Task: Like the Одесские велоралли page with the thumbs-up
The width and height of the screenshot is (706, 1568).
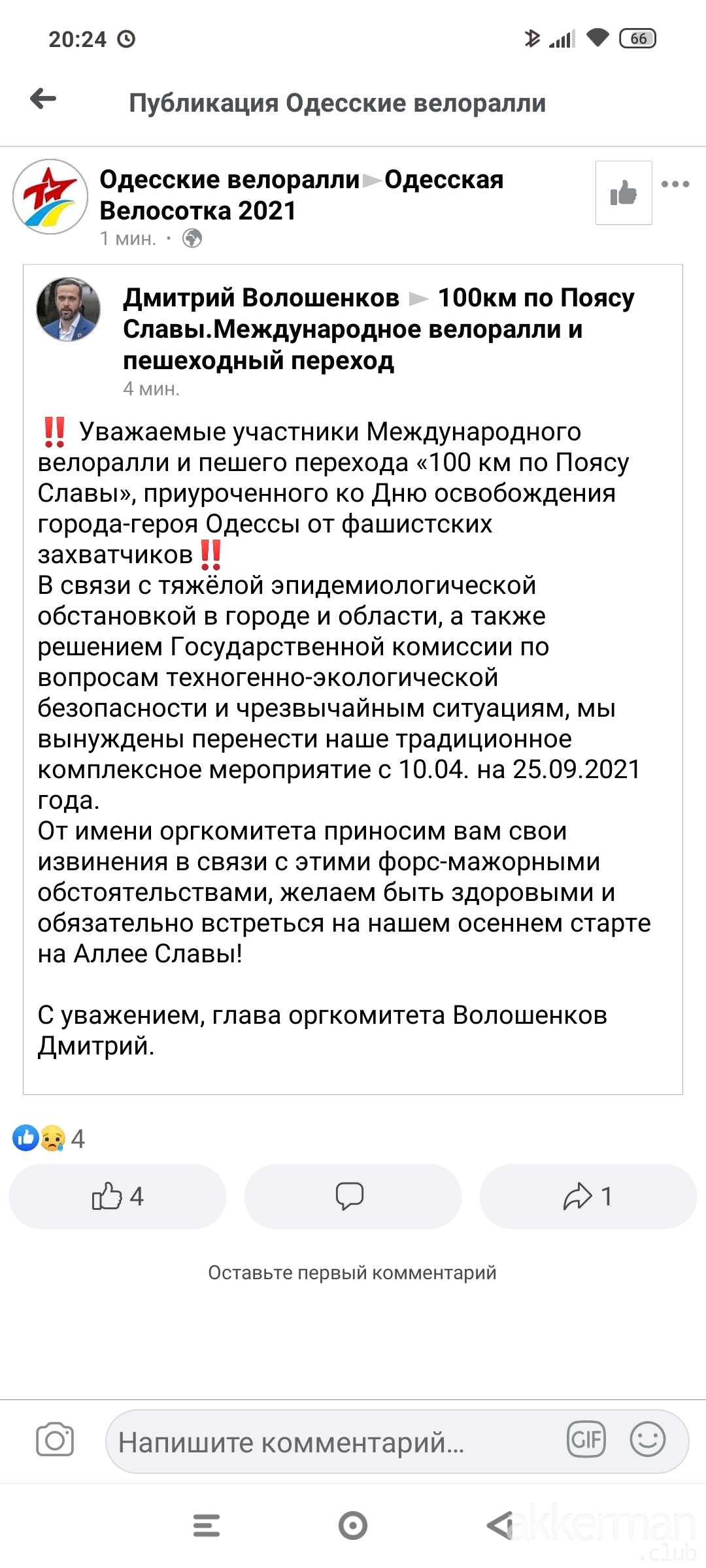Action: (624, 193)
